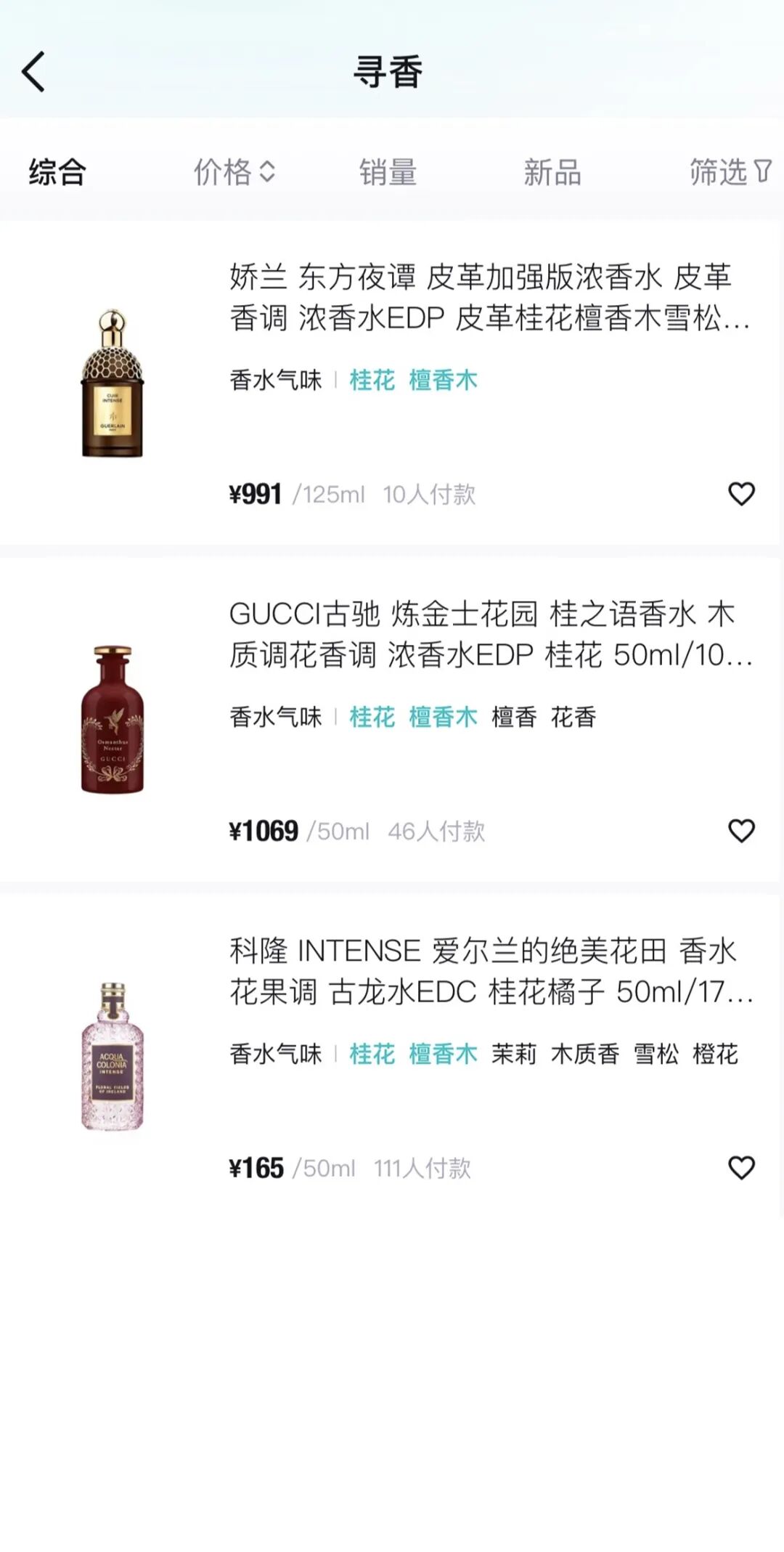Image resolution: width=784 pixels, height=1552 pixels.
Task: Open the 筛选 filter options
Action: coord(729,173)
